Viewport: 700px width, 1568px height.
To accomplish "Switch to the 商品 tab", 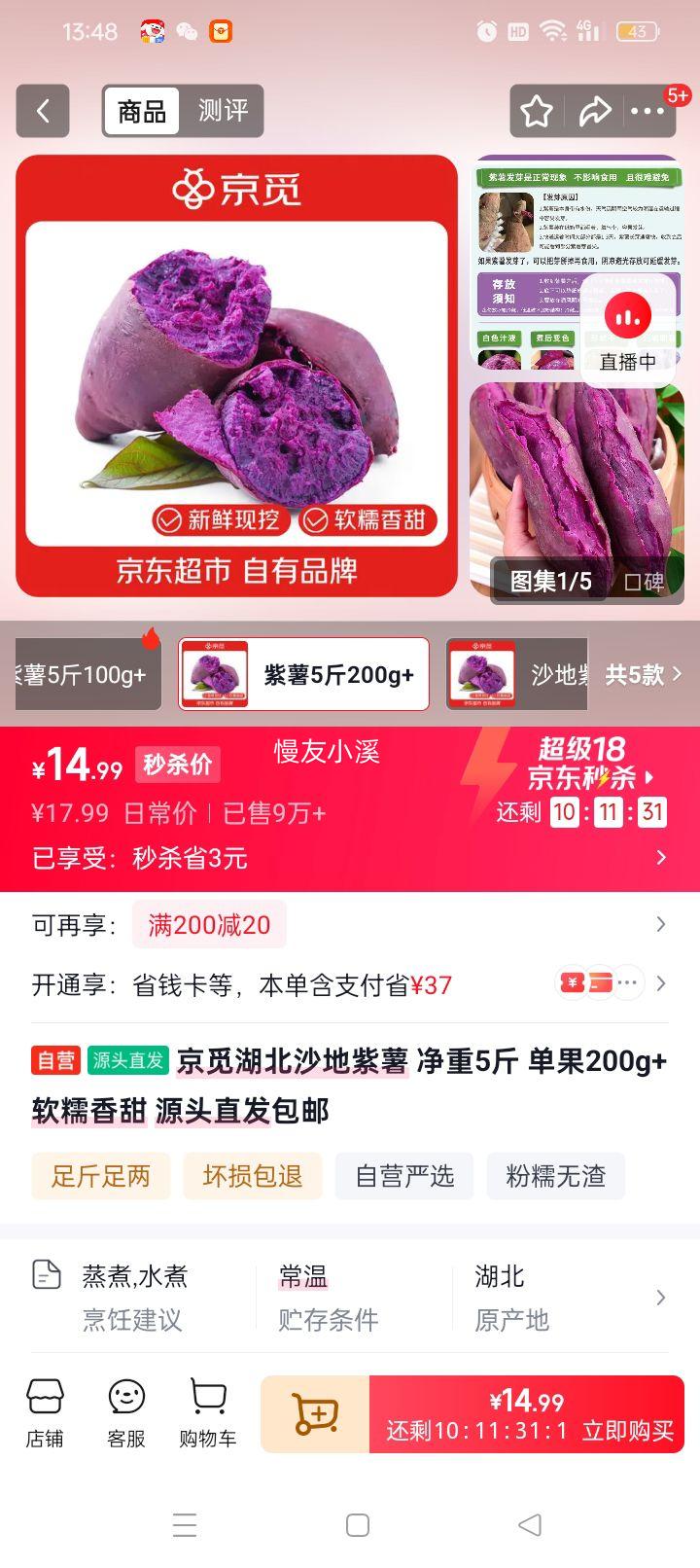I will (x=141, y=111).
